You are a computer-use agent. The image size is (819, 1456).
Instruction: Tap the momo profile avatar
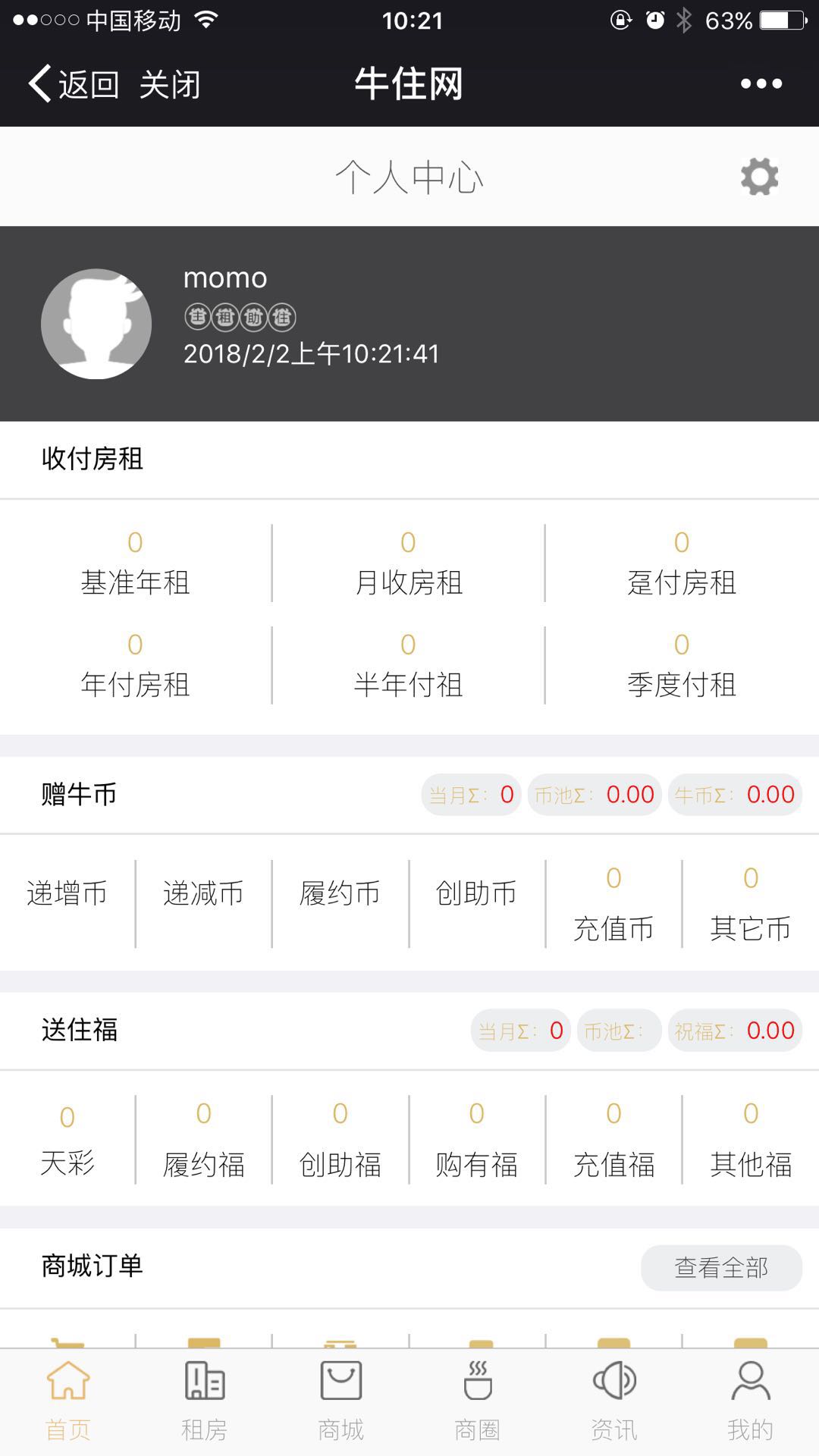[x=96, y=324]
